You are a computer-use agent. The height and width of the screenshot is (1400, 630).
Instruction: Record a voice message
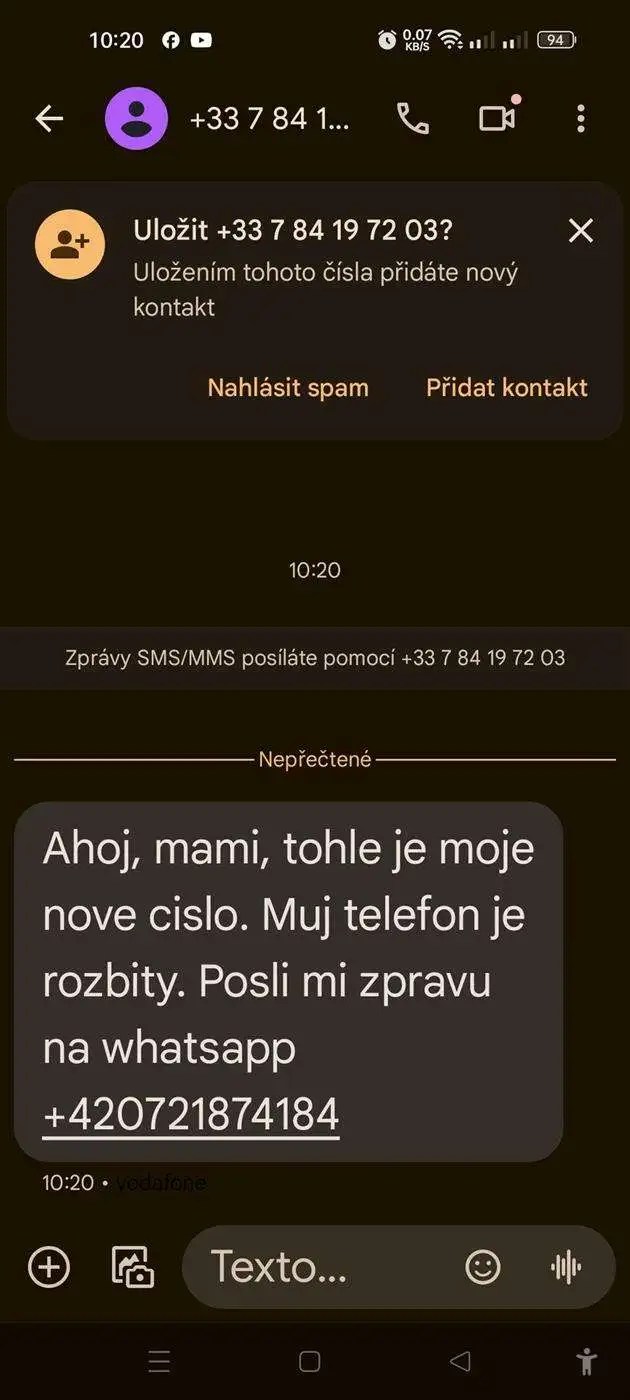[566, 1268]
